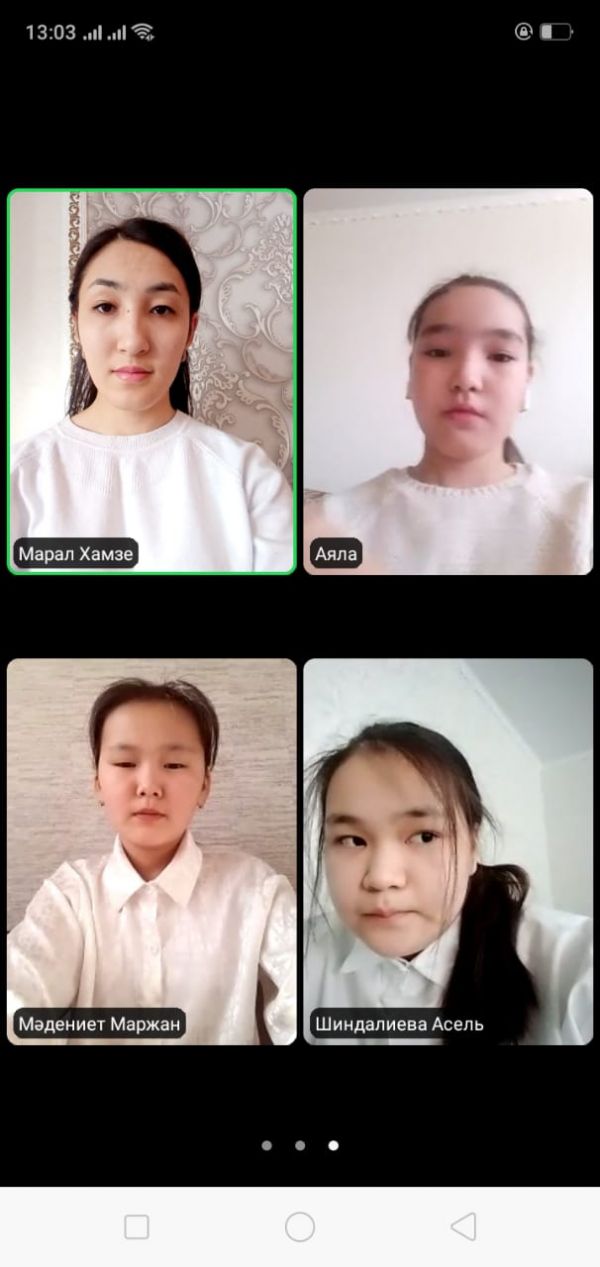Go to the second gallery page dot
The image size is (600, 1267).
(x=300, y=1146)
